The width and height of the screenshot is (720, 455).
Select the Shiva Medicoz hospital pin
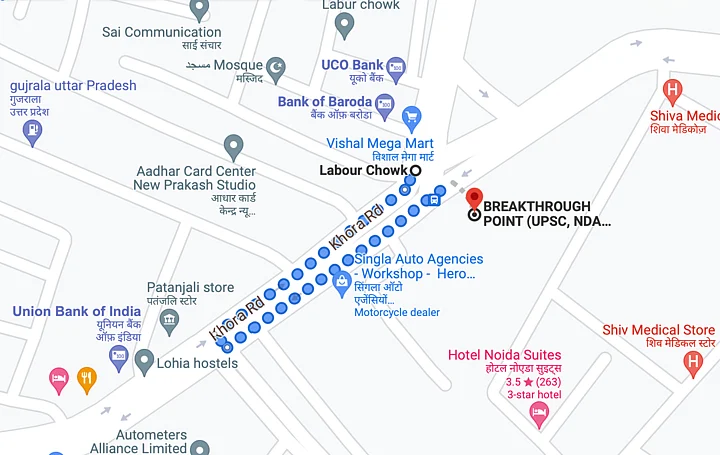673,92
